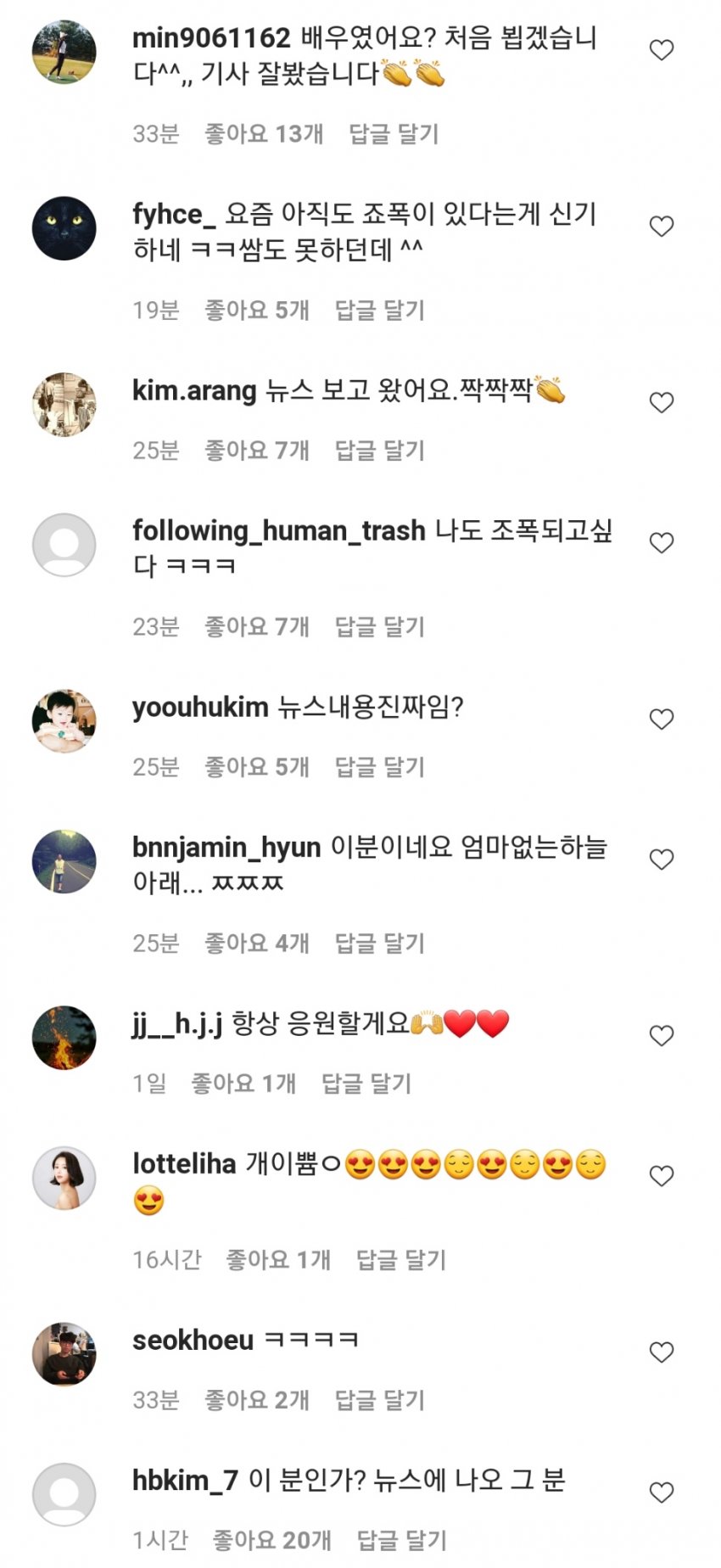This screenshot has width=721, height=1568.
Task: Like yoouhukim's comment
Action: (x=661, y=720)
